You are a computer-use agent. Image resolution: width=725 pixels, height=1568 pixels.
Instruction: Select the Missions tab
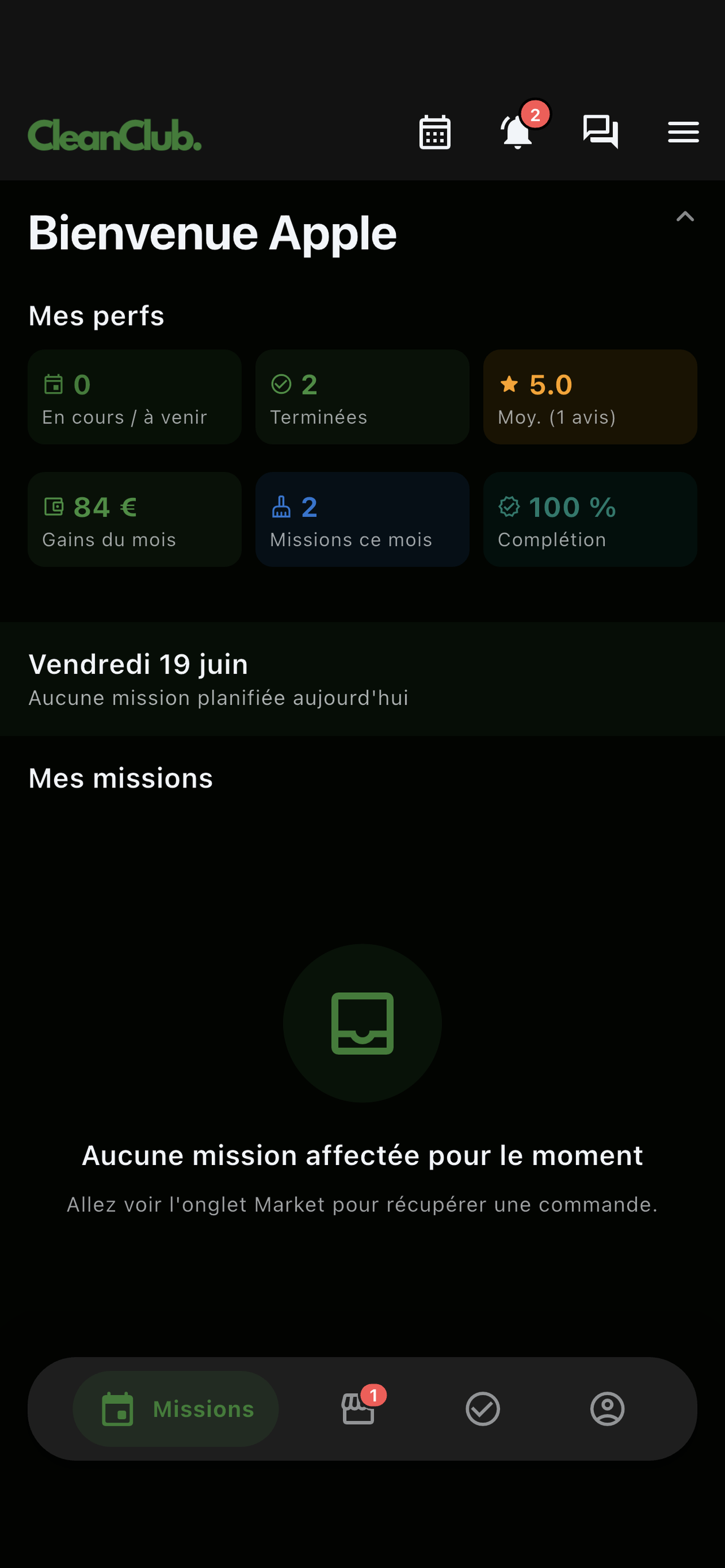click(x=176, y=1408)
